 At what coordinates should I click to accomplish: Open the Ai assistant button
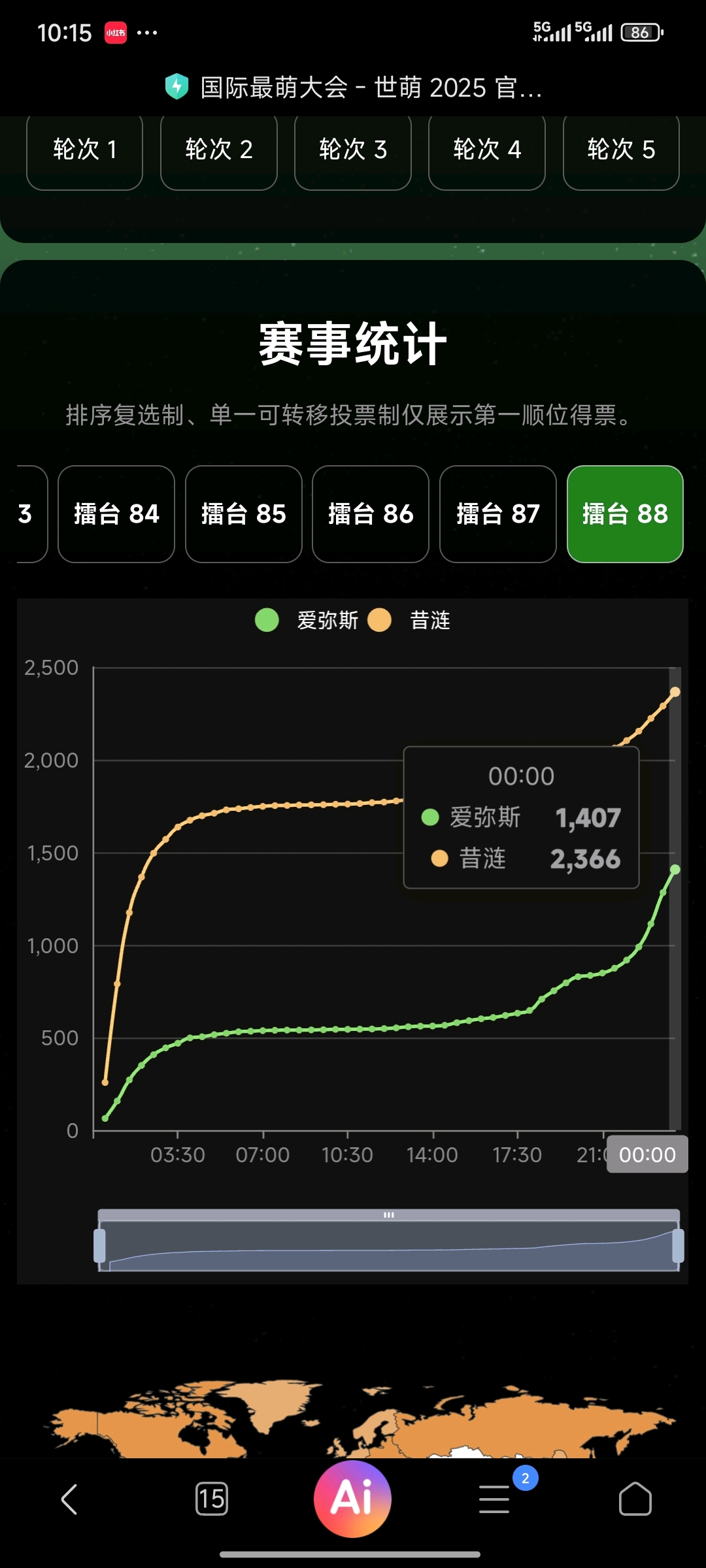pyautogui.click(x=352, y=1499)
